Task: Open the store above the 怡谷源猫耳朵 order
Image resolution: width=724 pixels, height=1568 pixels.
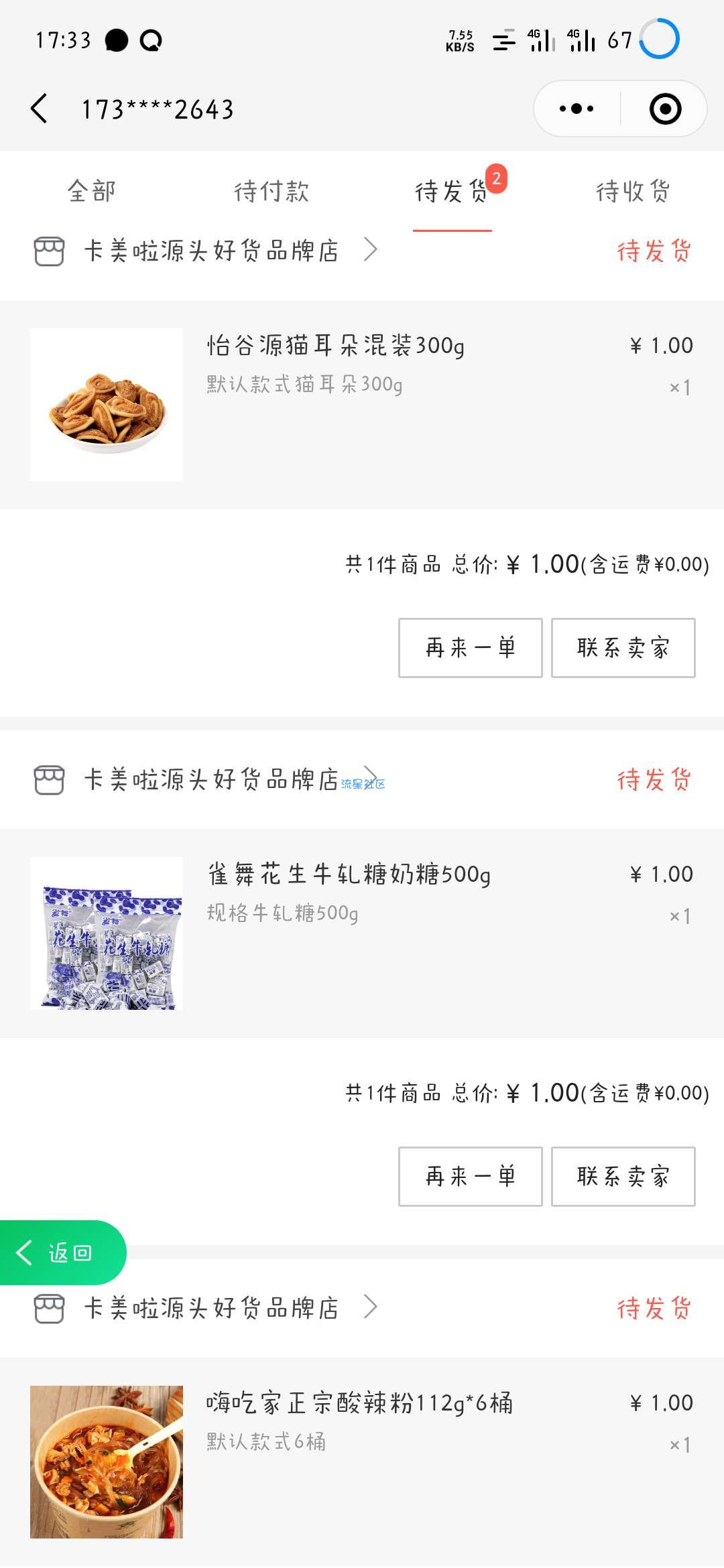Action: pos(211,251)
